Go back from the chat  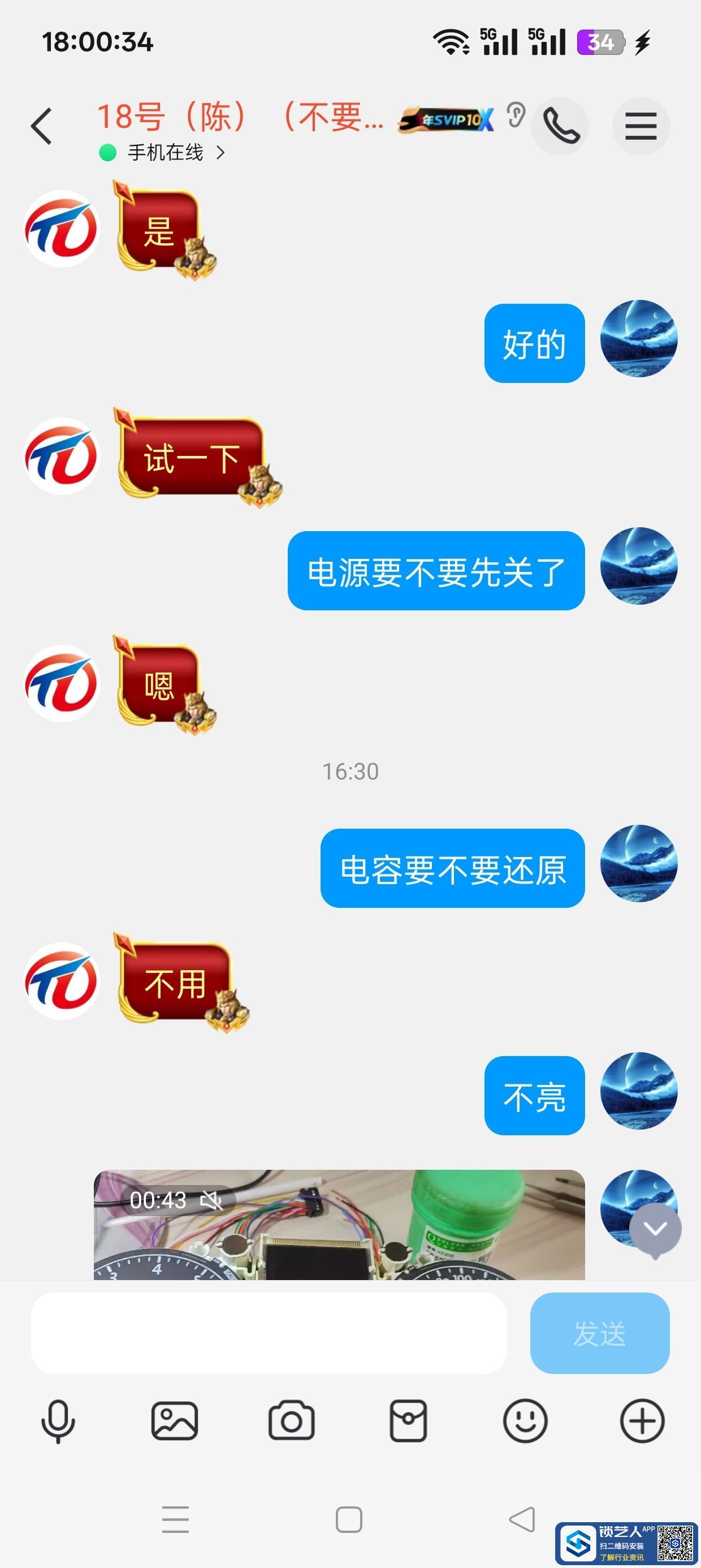click(41, 127)
